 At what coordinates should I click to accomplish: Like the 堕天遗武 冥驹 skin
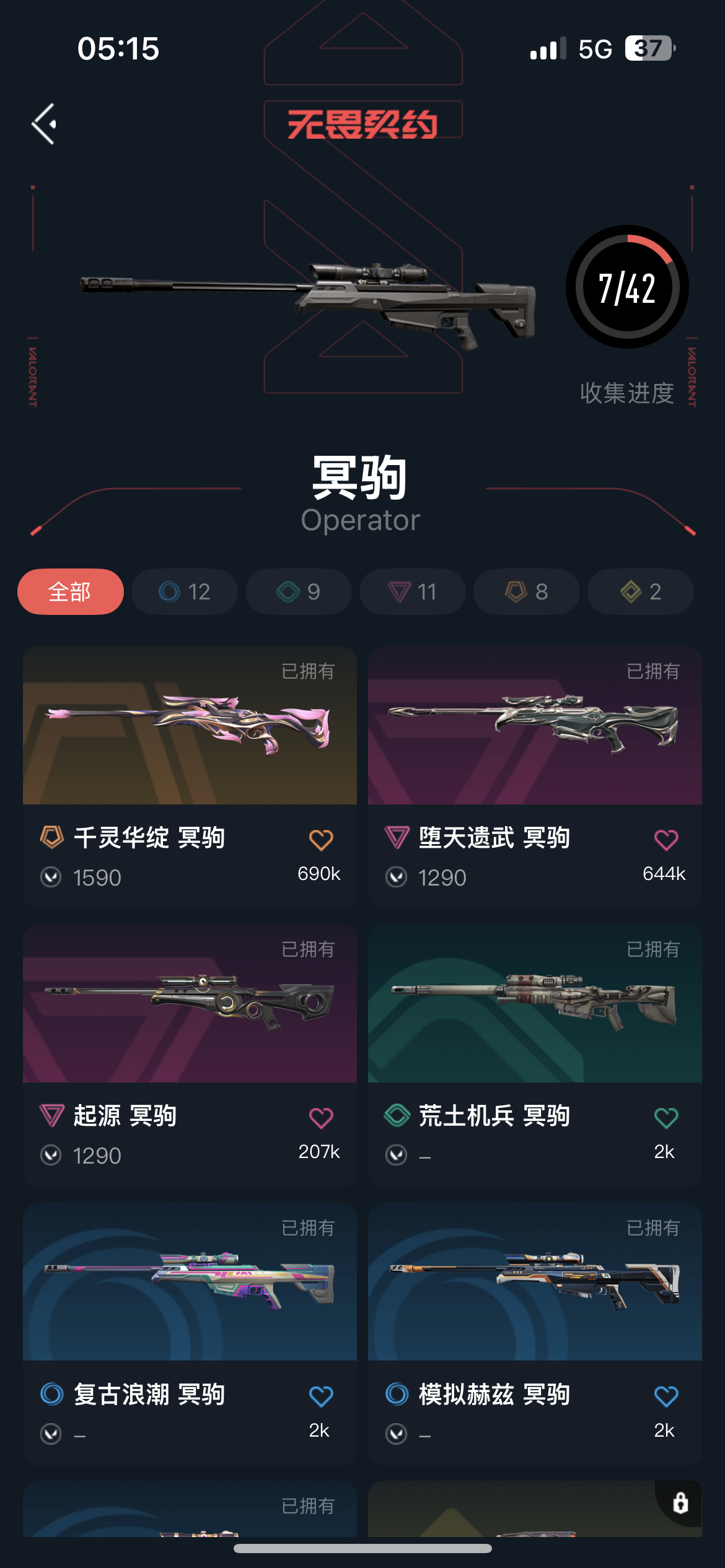666,840
